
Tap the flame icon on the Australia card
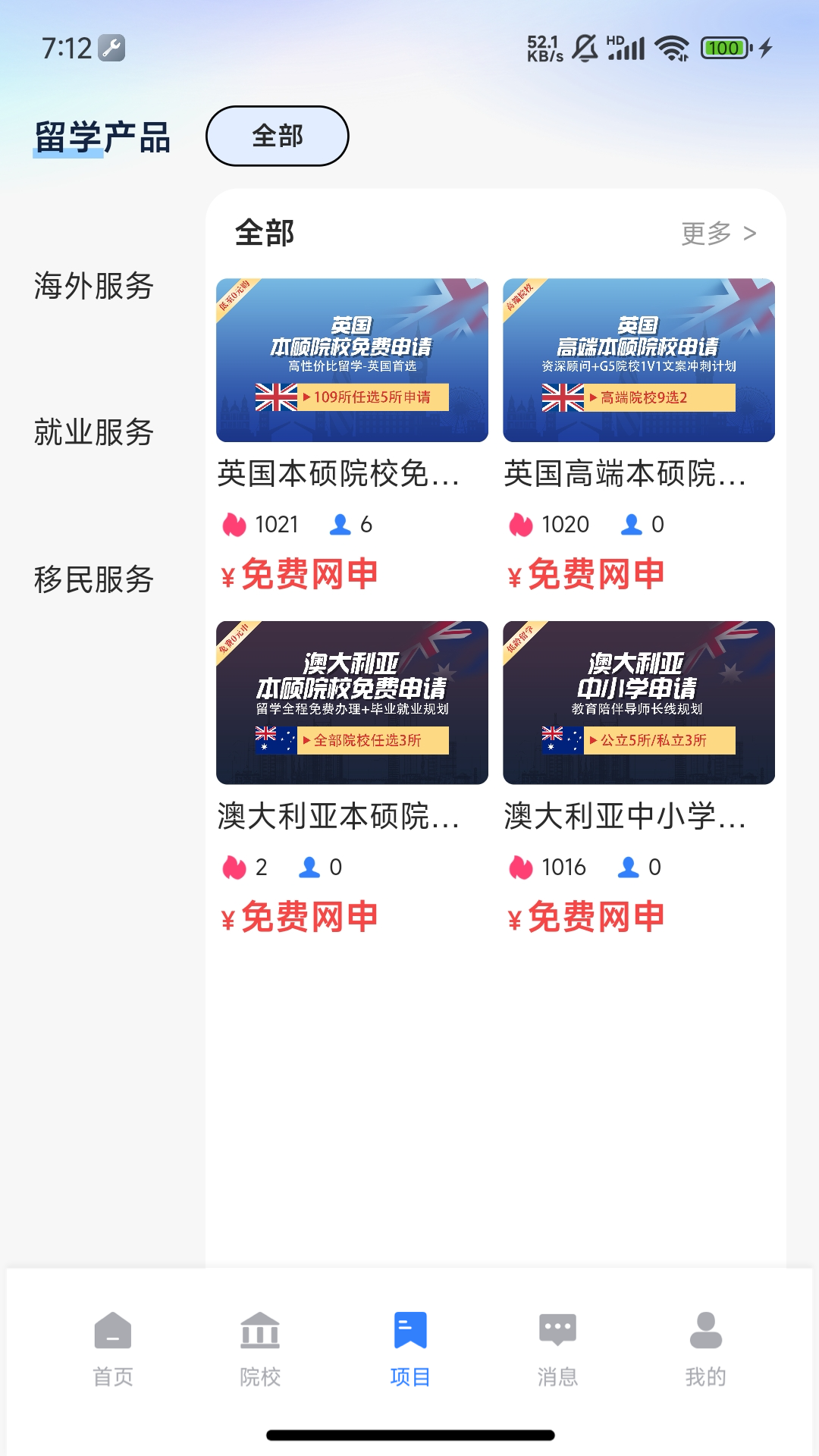pos(235,865)
